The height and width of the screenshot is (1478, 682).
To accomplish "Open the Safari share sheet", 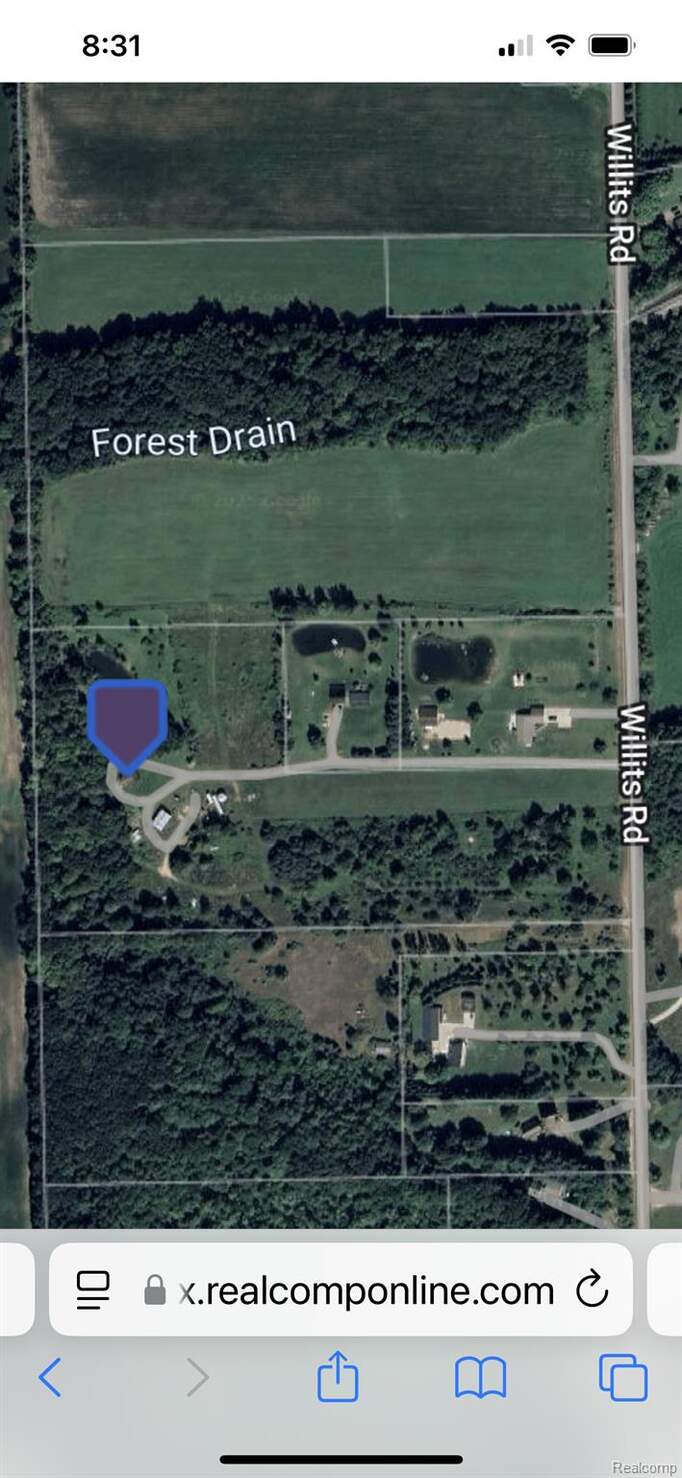I will click(337, 1377).
